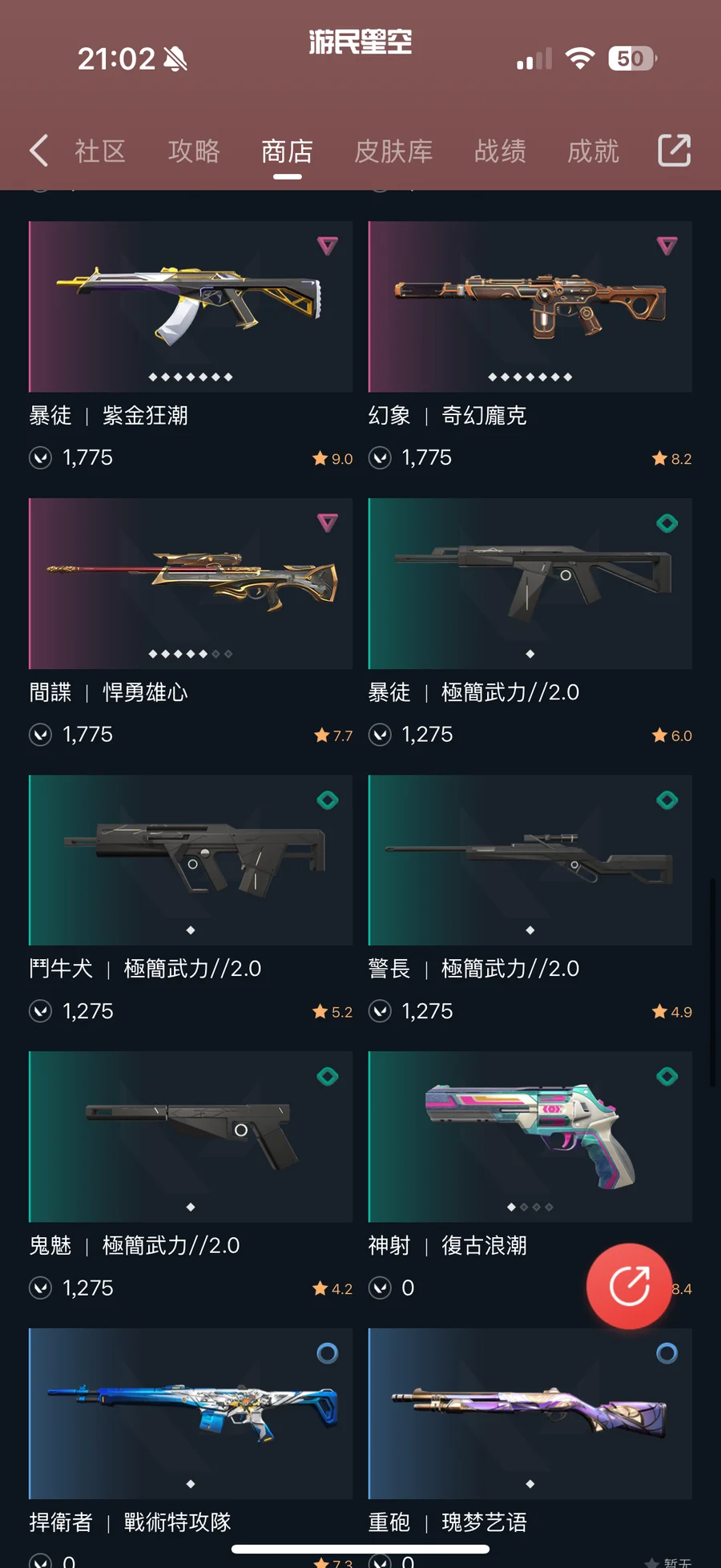
Task: View the 鬼魅 極簡武力//2.0 skin
Action: pos(191,1136)
